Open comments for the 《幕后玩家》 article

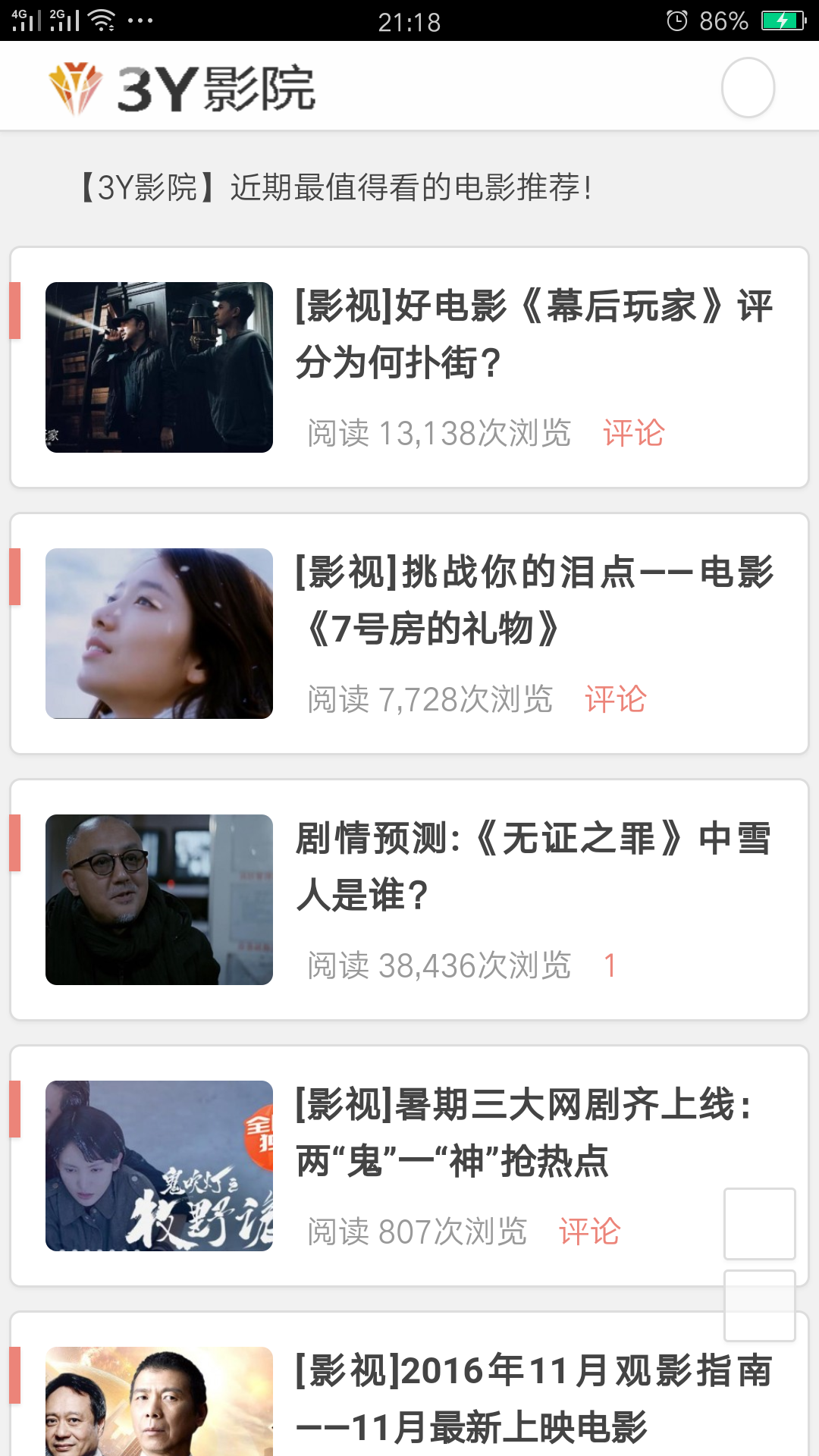634,434
